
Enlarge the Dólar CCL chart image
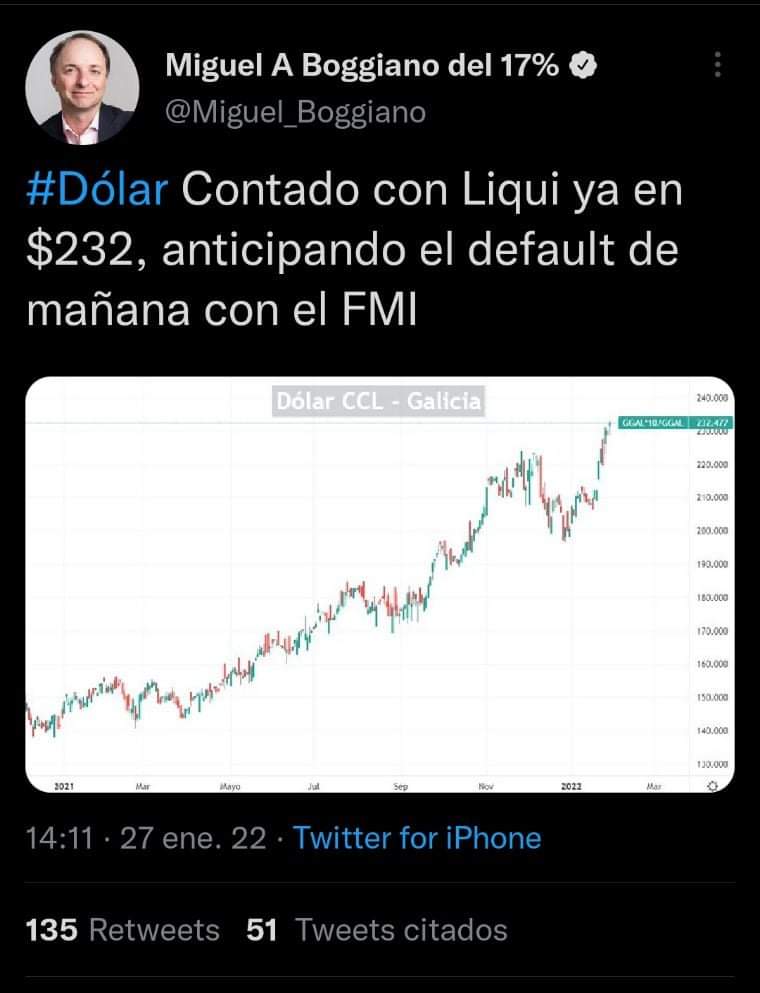380,586
